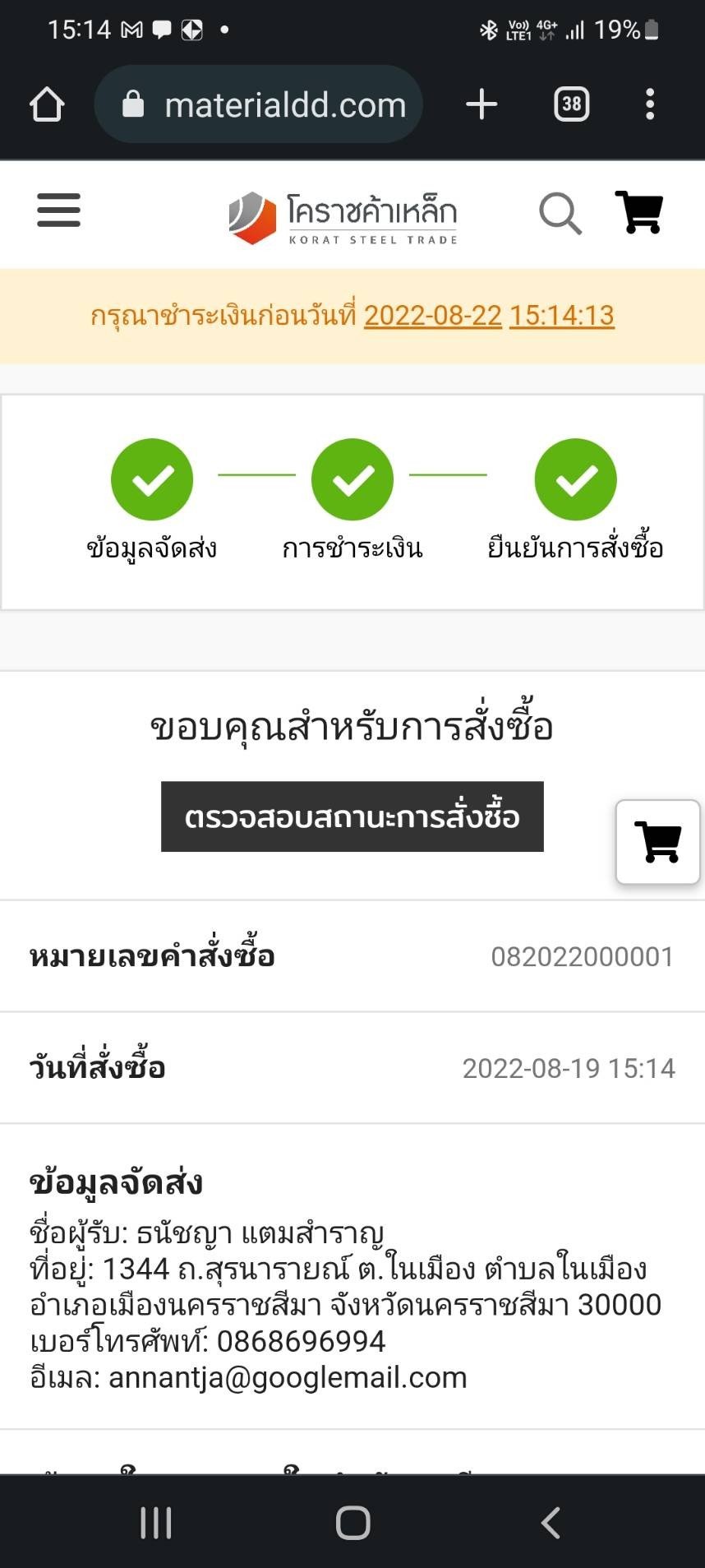This screenshot has height=1568, width=705.
Task: Go to the Korat Steel Trade homepage via its logo
Action: [x=343, y=218]
